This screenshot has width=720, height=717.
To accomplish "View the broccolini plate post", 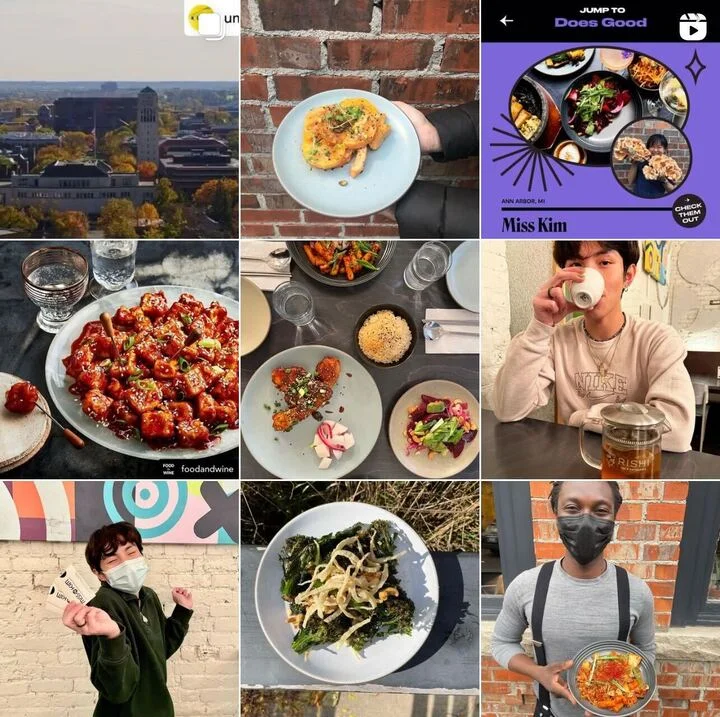I will coord(359,599).
